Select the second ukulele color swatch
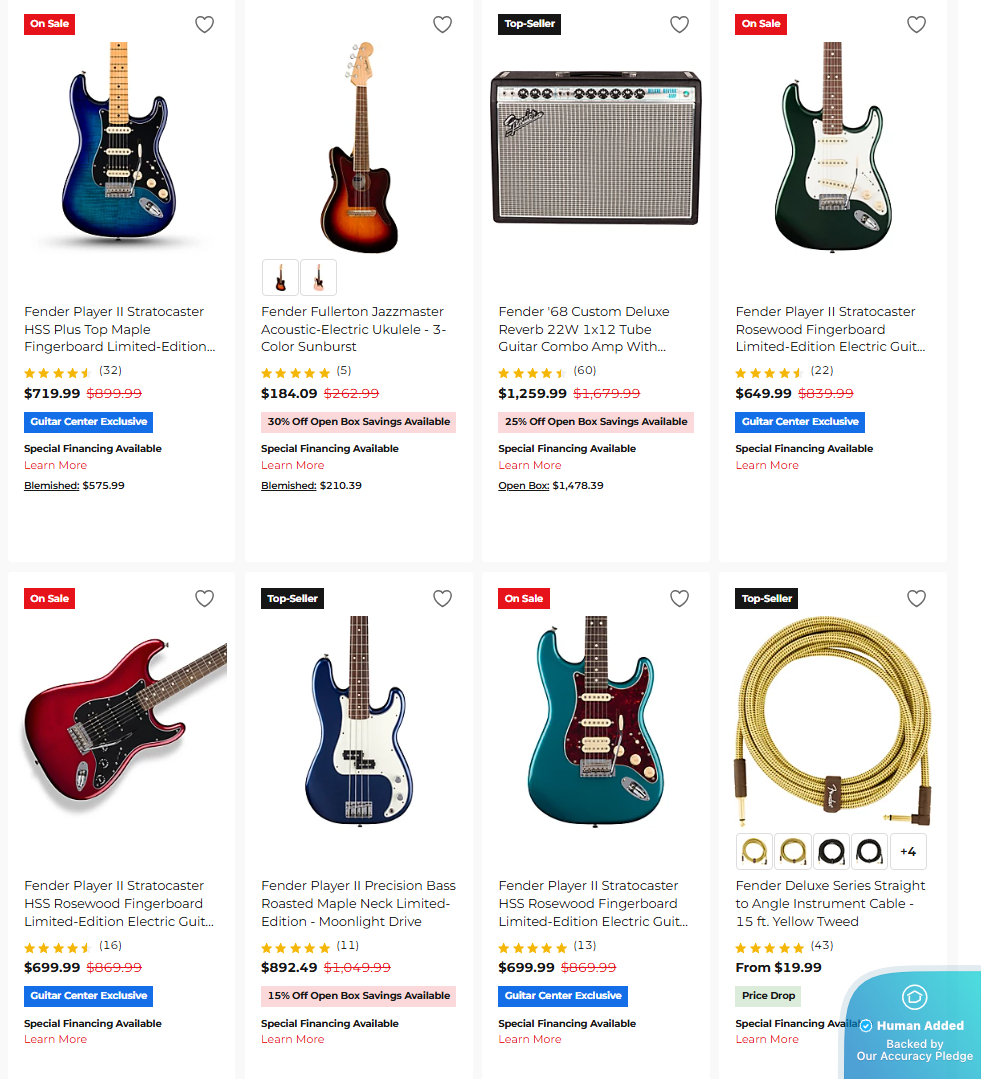This screenshot has height=1079, width=981. coord(318,277)
